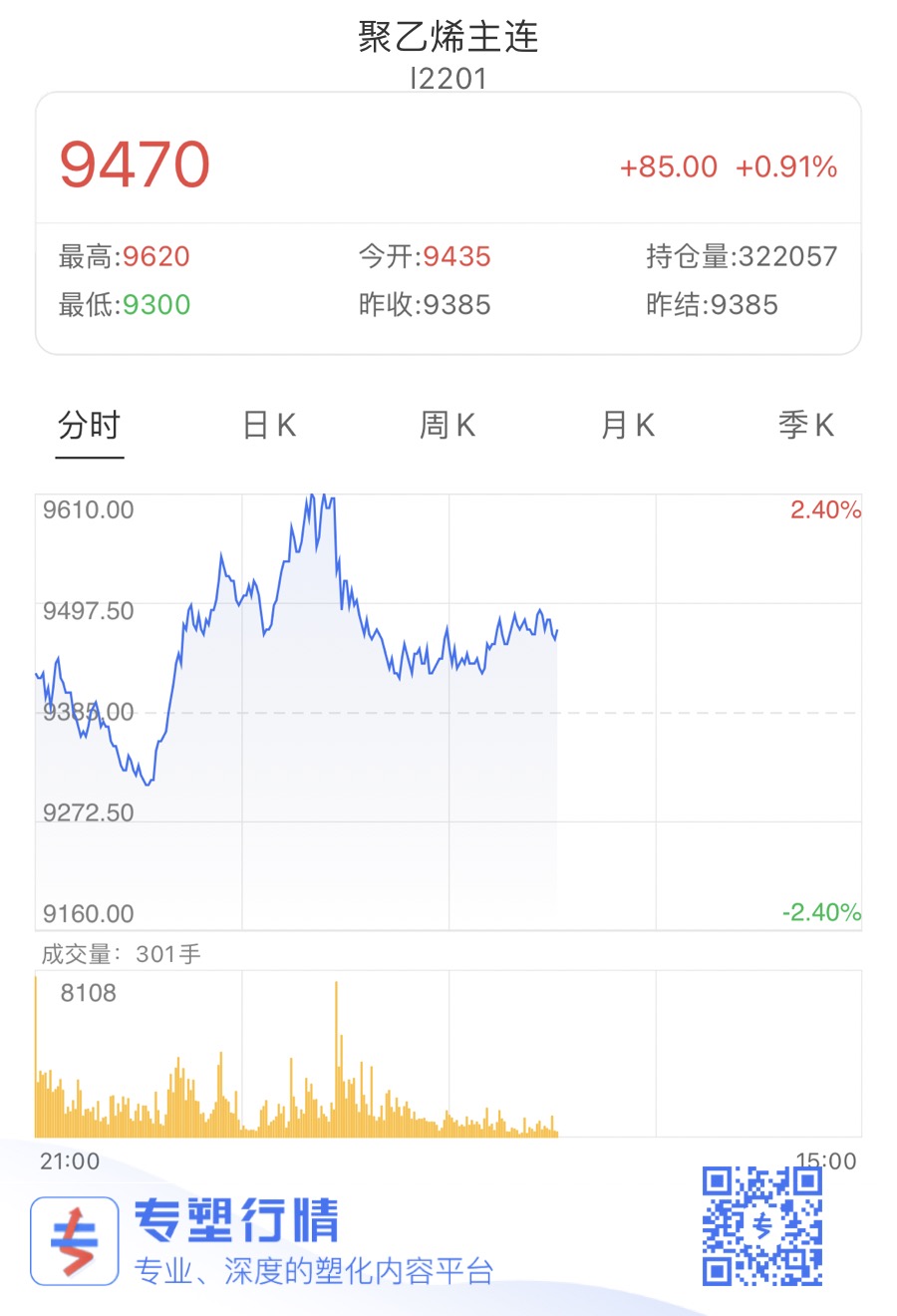Select the currently active 分时 tab
Viewport: 897px width, 1316px height.
click(89, 425)
